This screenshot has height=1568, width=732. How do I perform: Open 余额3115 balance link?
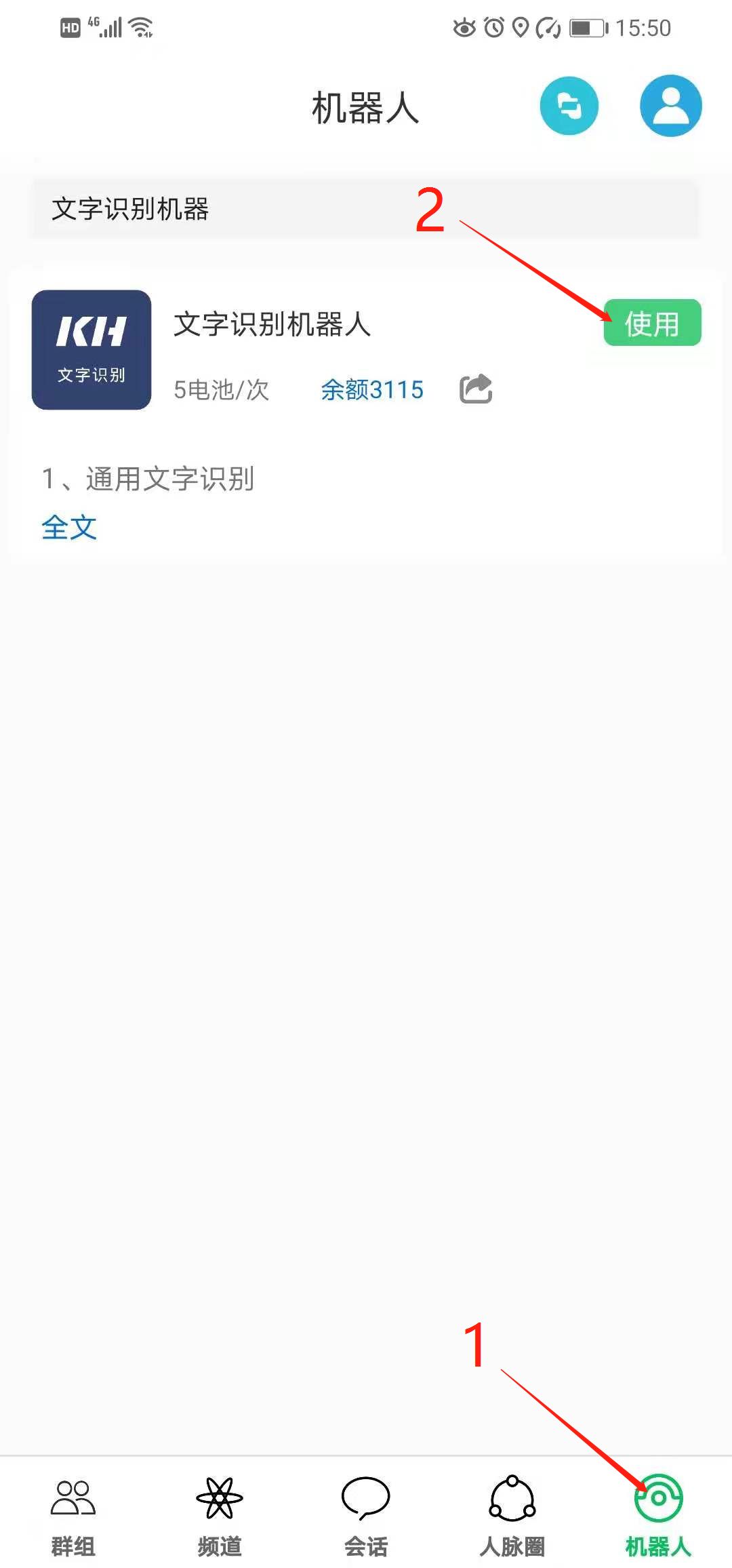(371, 390)
